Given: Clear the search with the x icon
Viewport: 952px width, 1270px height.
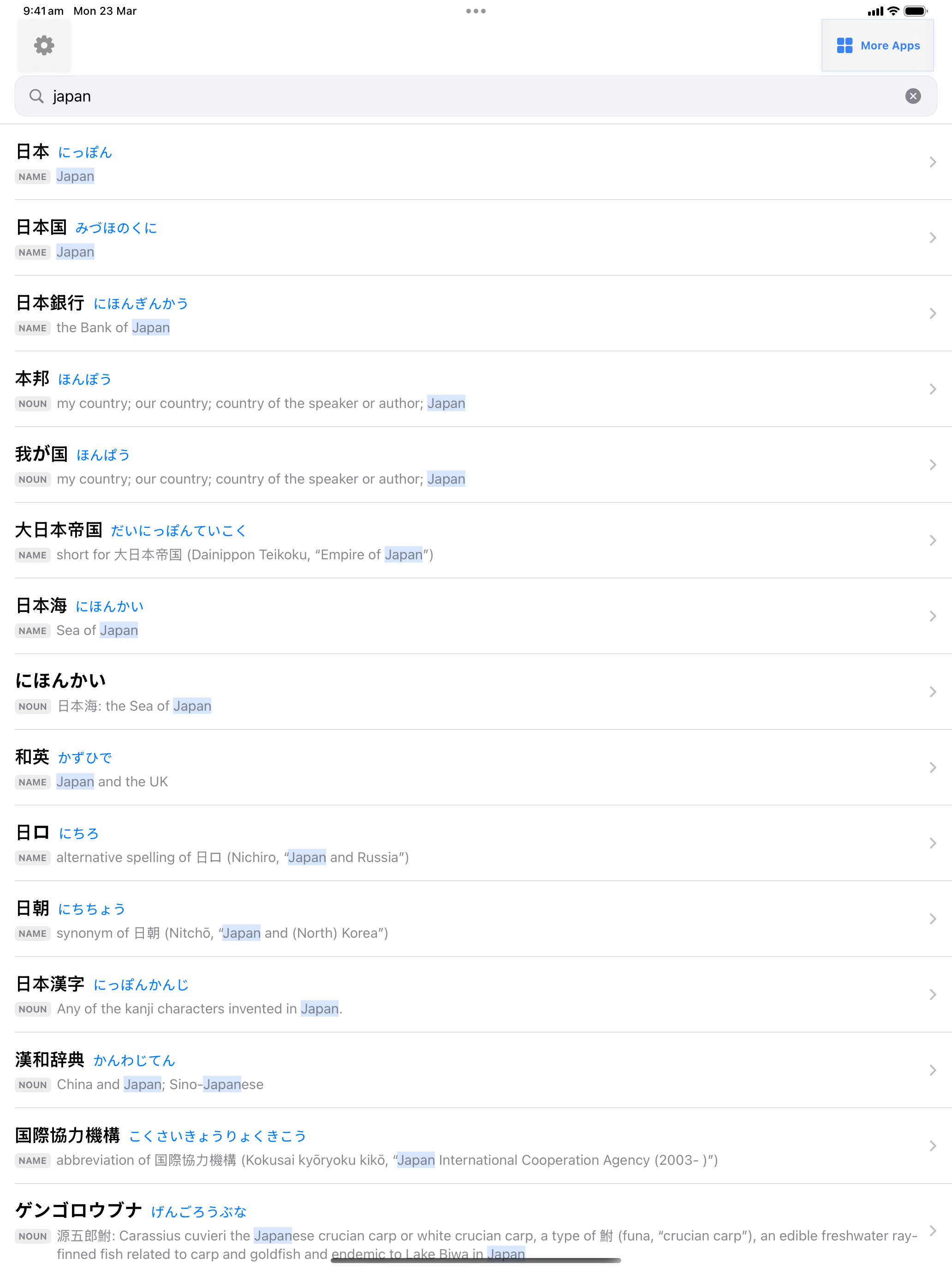Looking at the screenshot, I should point(912,96).
